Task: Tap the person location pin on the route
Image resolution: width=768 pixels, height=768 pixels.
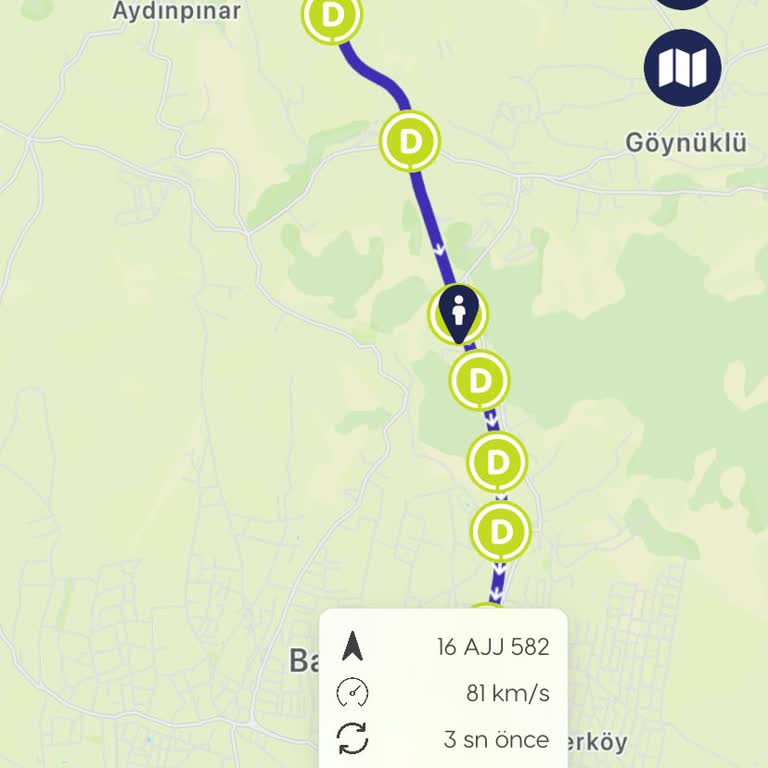Action: tap(459, 311)
